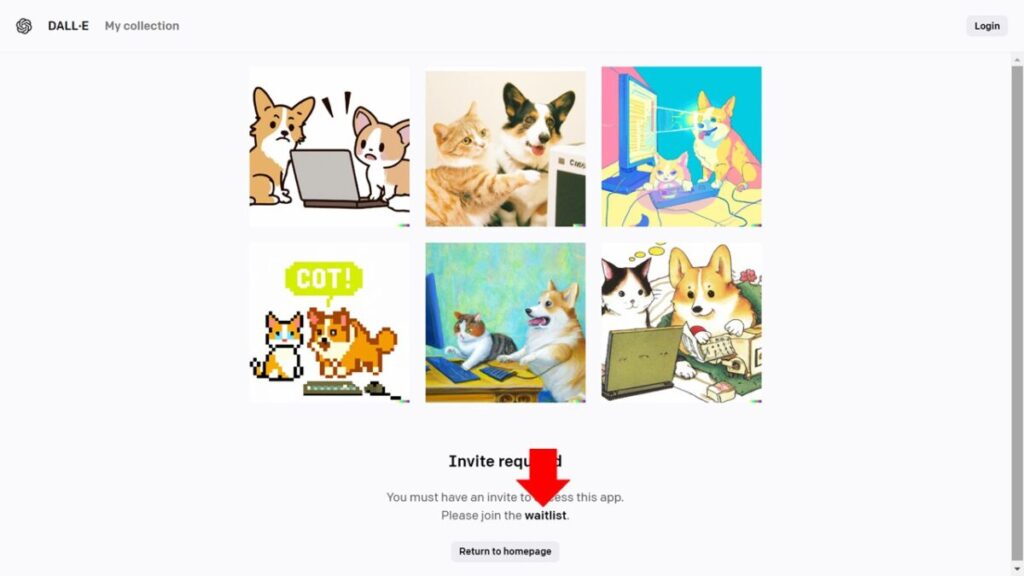Open the My collection tab
This screenshot has width=1024, height=576.
142,26
